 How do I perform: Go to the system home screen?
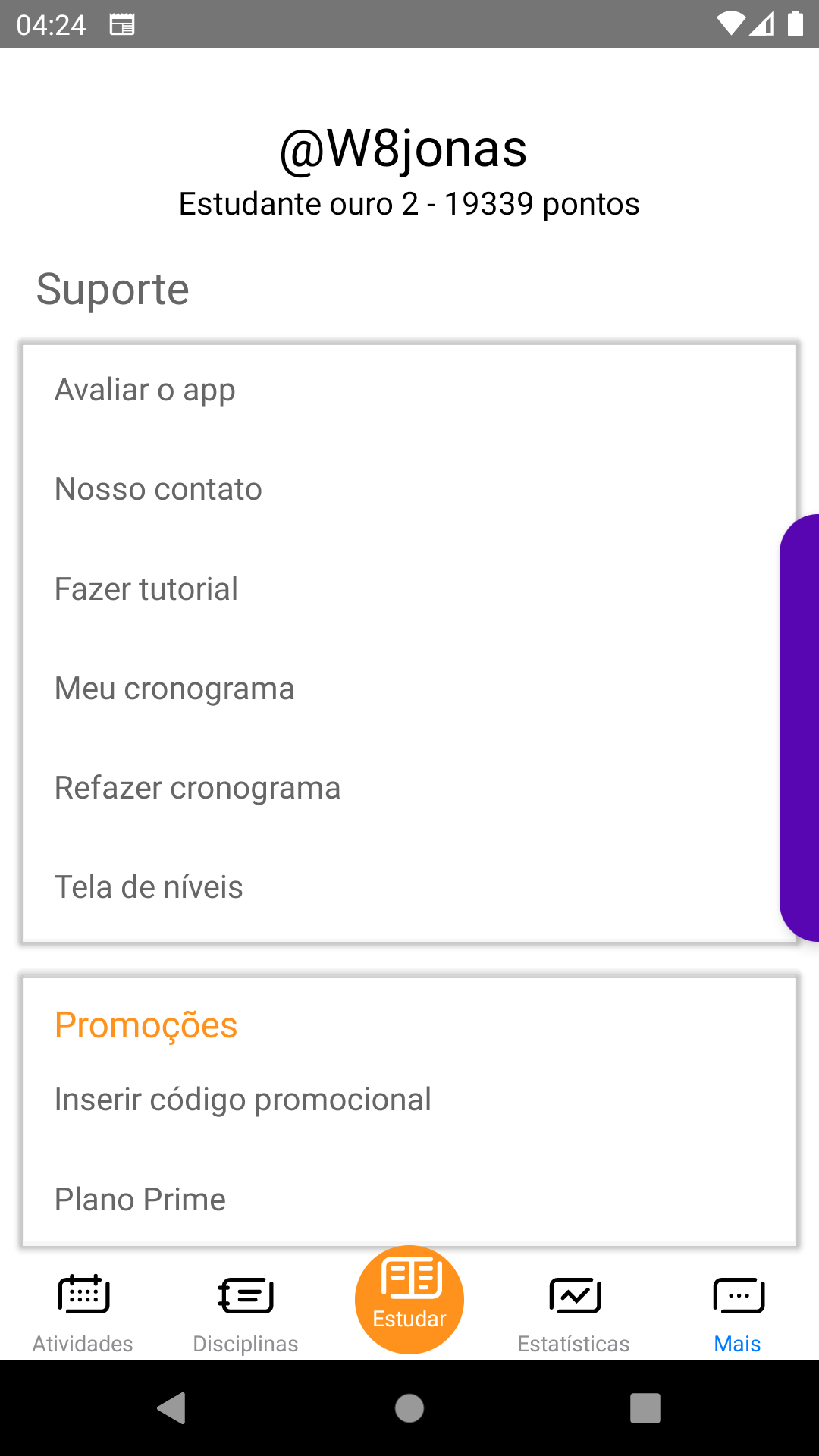click(409, 1408)
